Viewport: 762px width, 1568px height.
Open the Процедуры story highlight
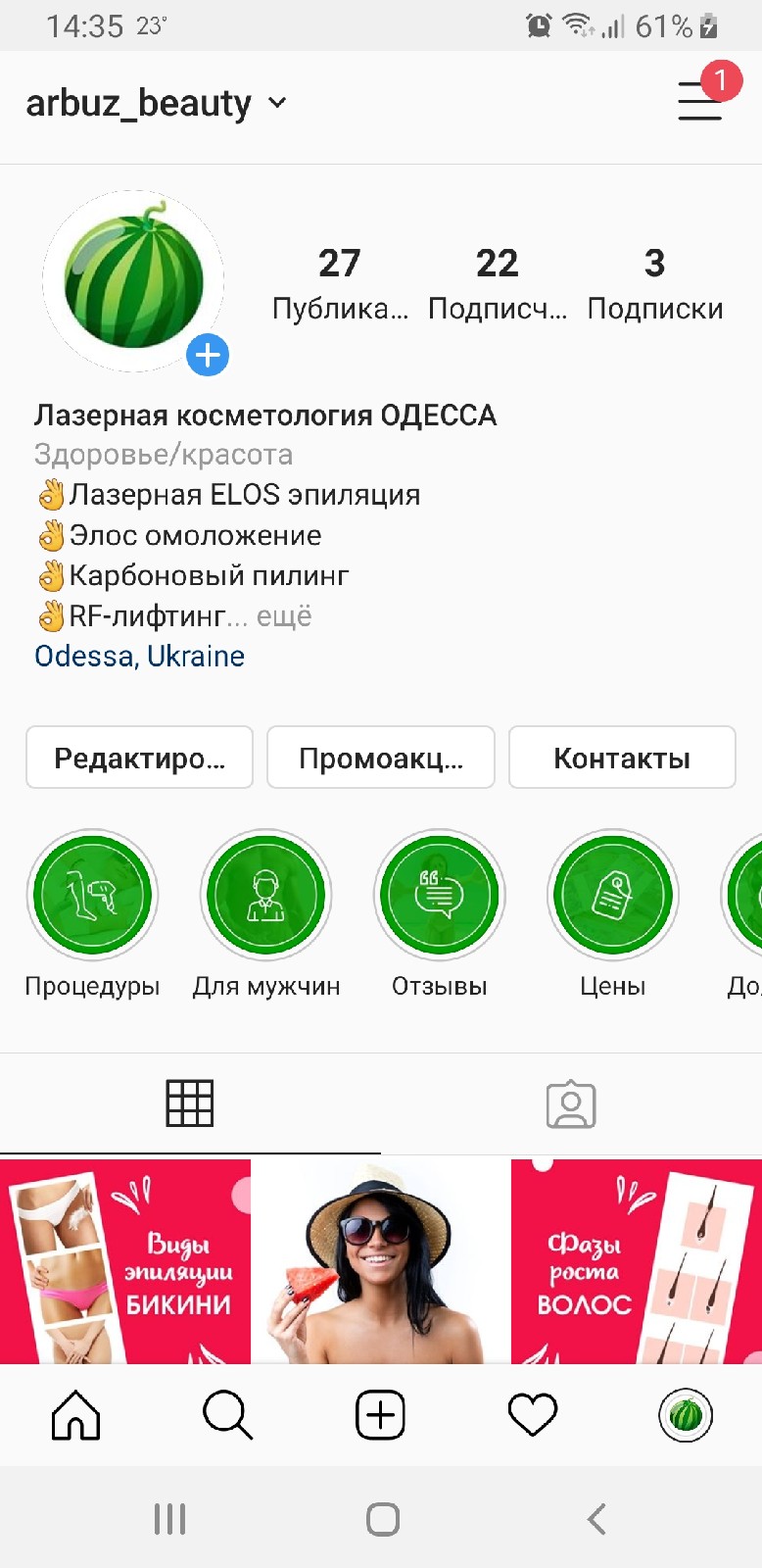tap(92, 895)
